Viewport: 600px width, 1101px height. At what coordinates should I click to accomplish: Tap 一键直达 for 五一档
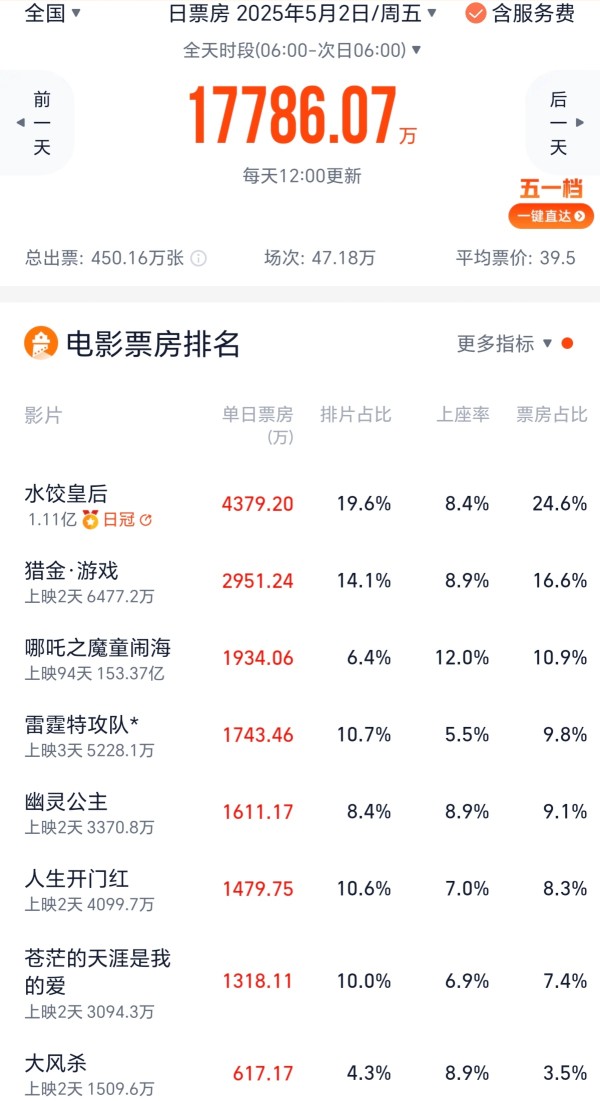coord(551,216)
